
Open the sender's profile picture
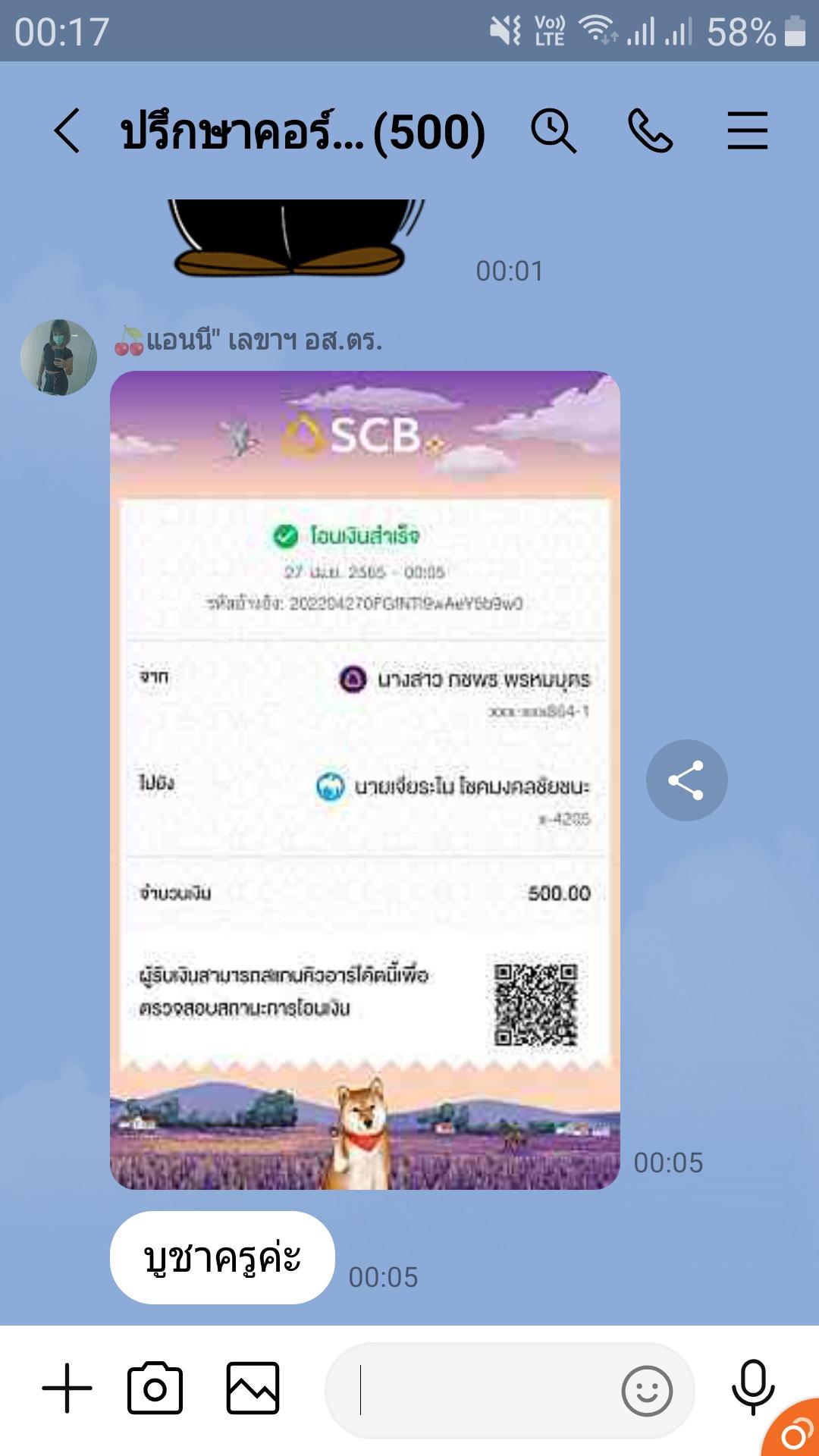[x=58, y=357]
